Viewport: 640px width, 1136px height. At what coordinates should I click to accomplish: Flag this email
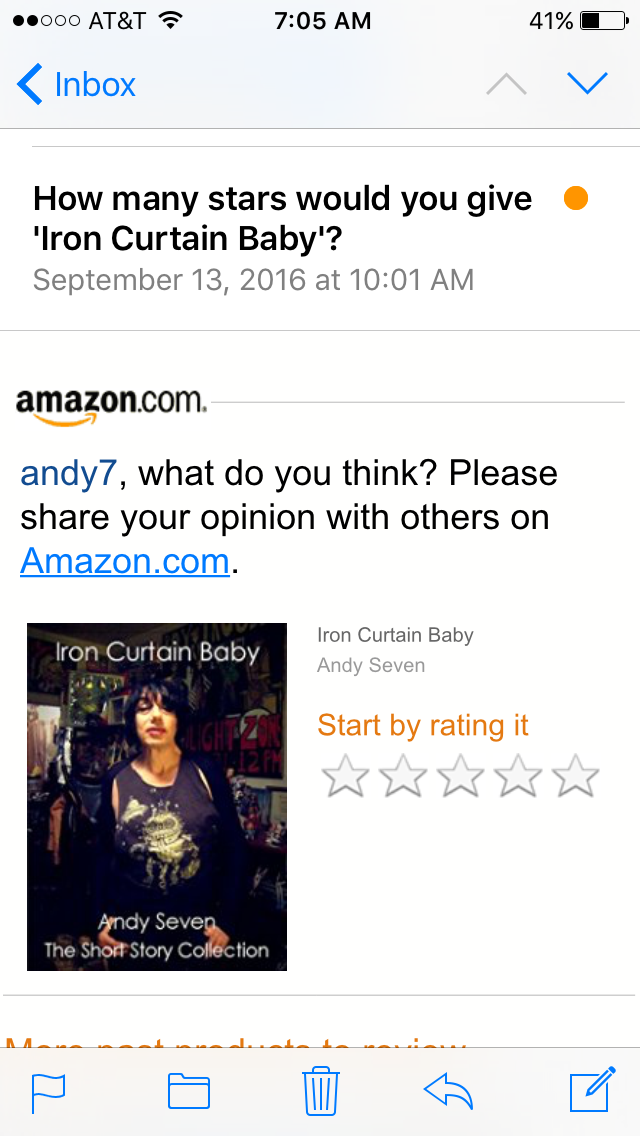(x=48, y=1091)
